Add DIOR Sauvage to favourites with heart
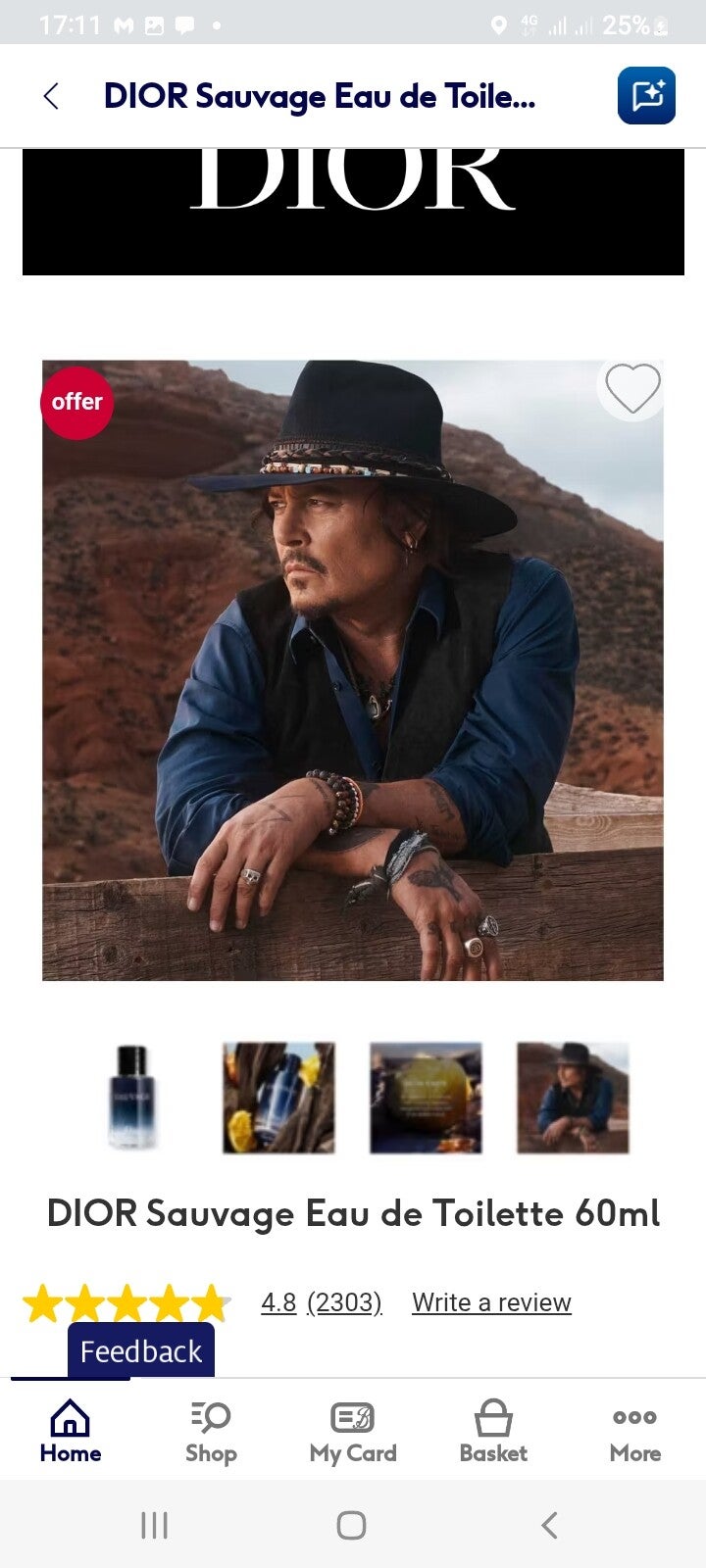This screenshot has height=1568, width=706. coord(631,389)
